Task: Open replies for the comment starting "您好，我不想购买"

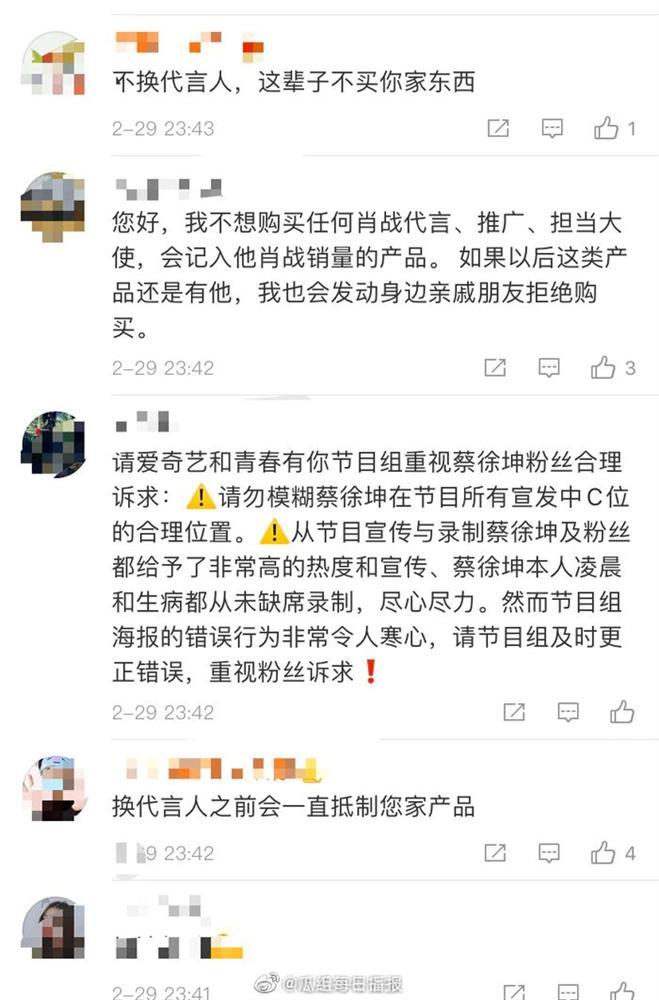Action: 549,368
